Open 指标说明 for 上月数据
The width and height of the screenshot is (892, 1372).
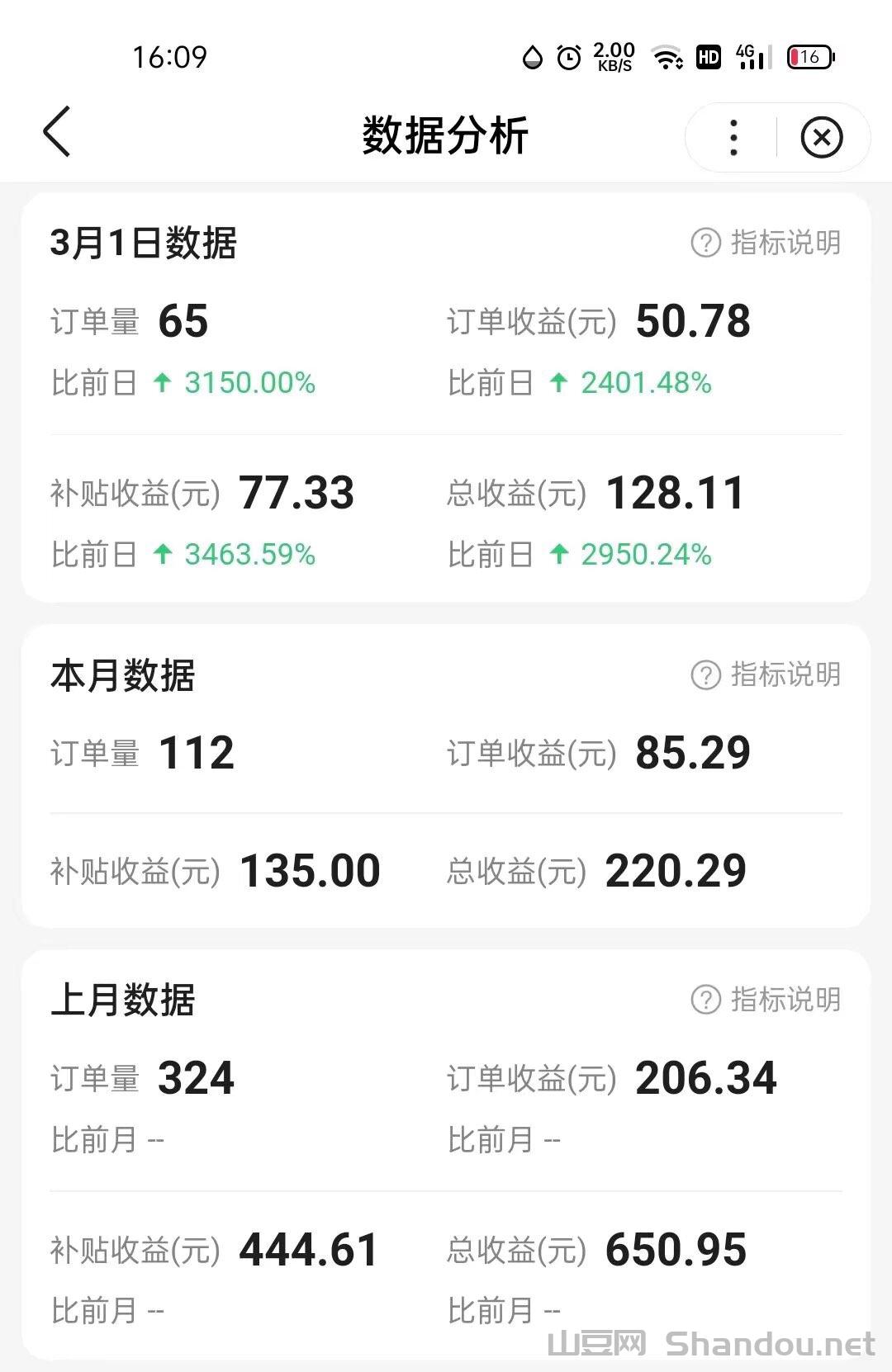[766, 1000]
